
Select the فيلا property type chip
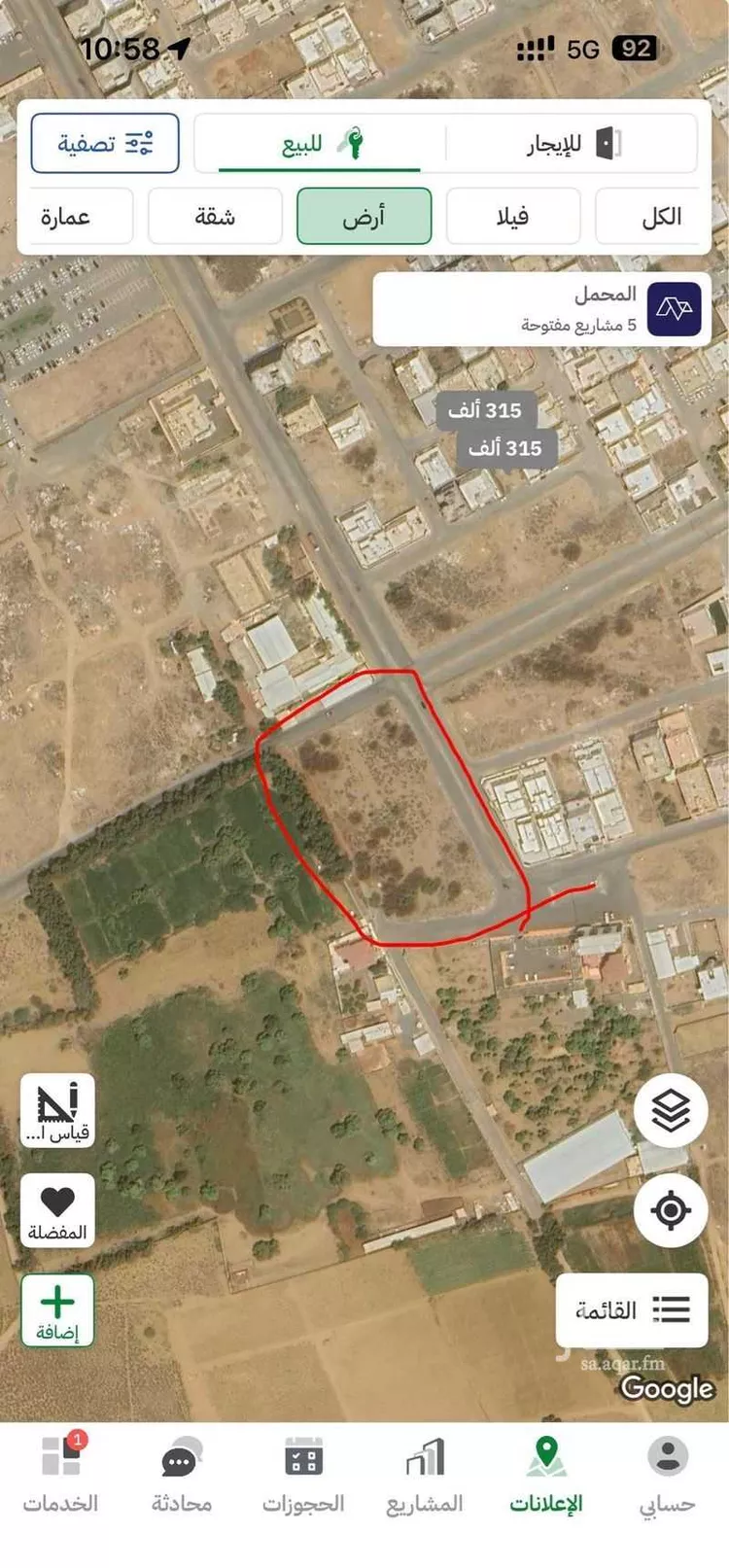point(512,216)
